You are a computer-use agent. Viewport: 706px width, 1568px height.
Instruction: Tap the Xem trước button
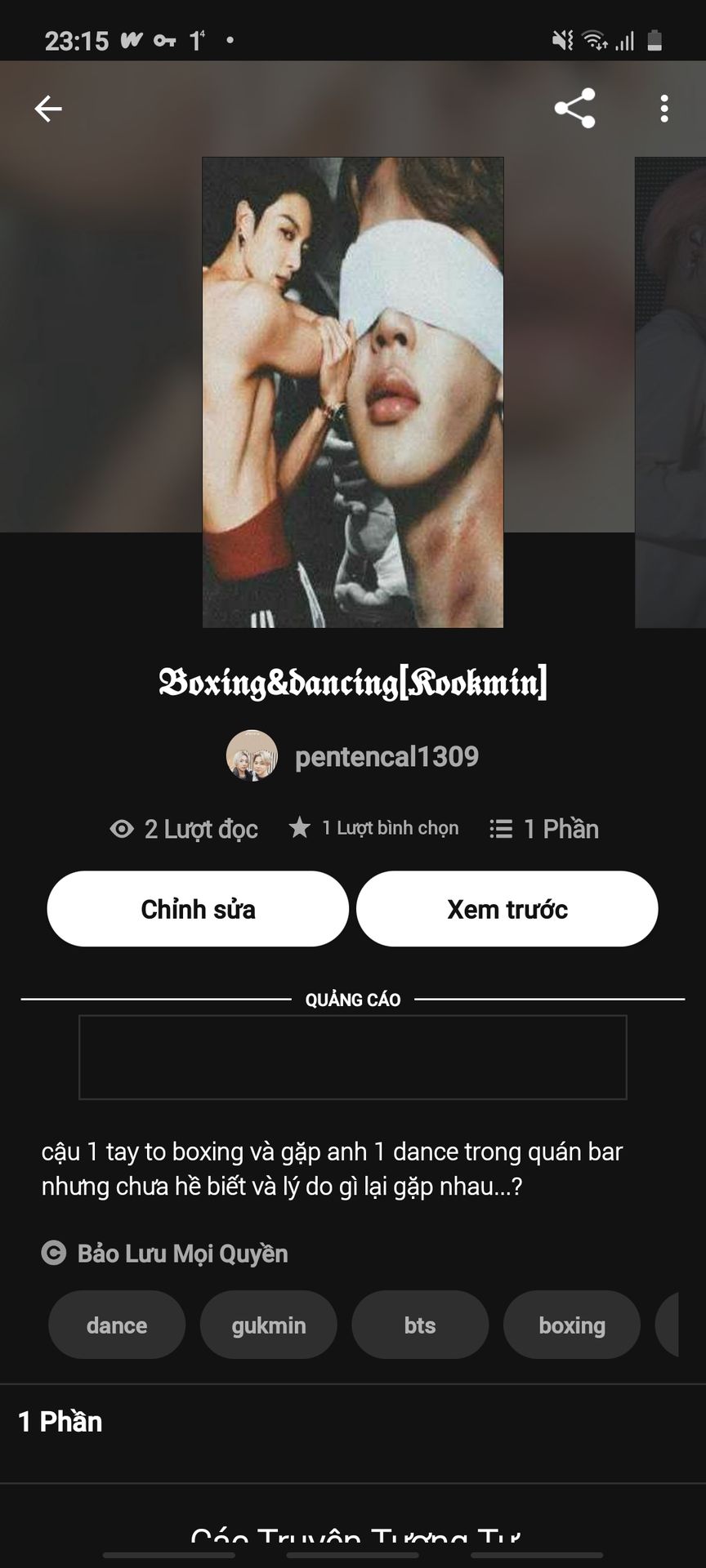507,909
